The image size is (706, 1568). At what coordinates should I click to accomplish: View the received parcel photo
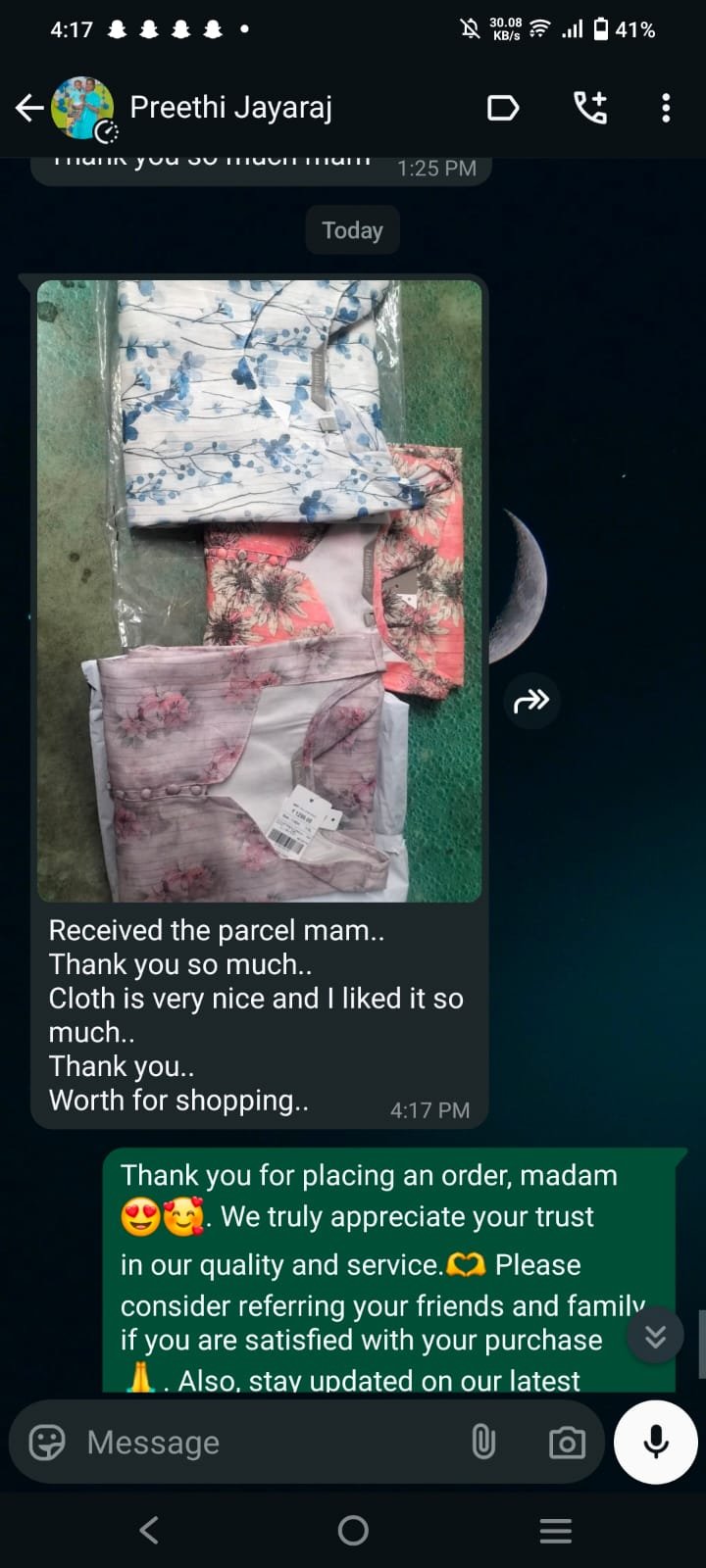pos(260,591)
